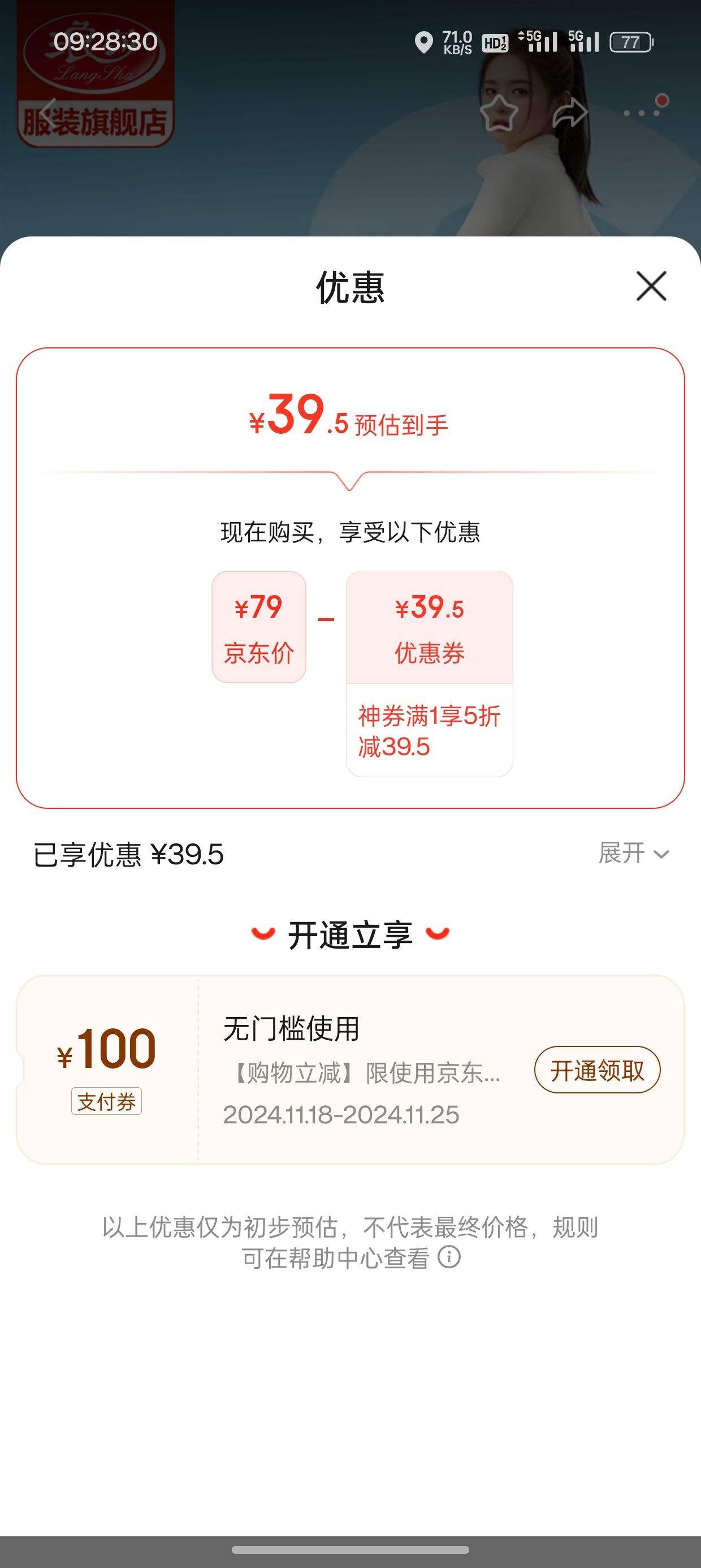Close the 优惠 popup with the X
The width and height of the screenshot is (701, 1568).
651,287
